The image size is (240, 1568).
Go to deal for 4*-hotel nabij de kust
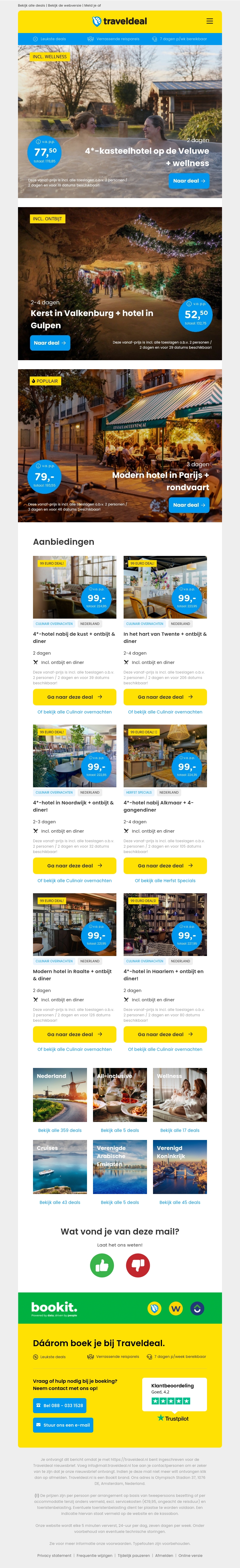point(74,697)
